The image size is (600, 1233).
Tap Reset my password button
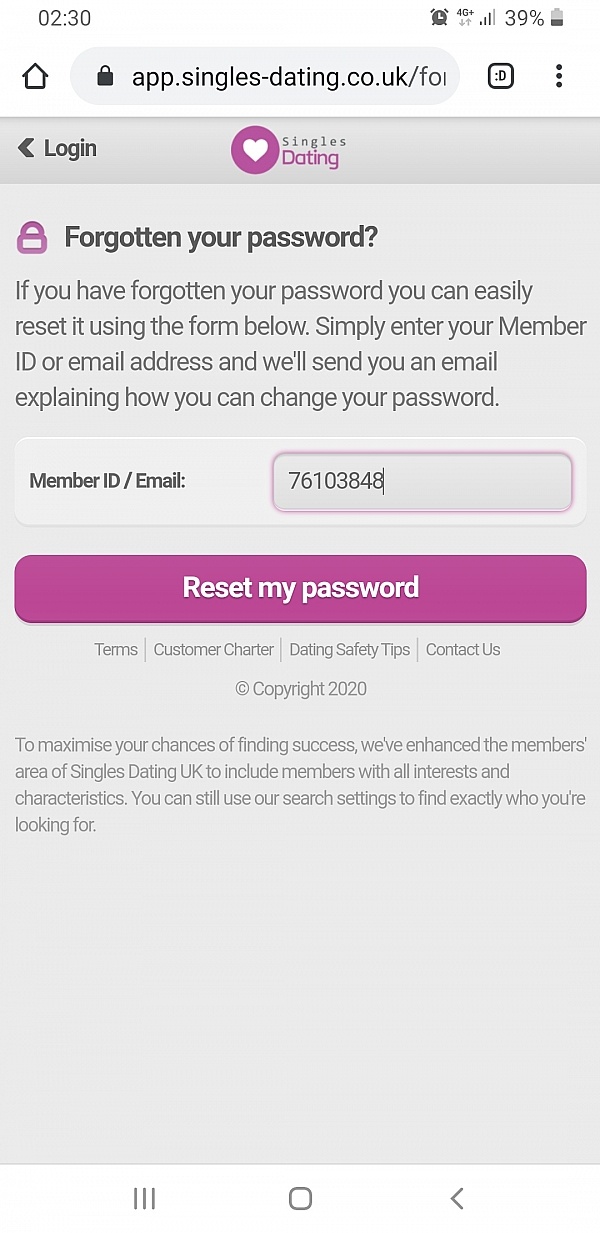pos(300,588)
